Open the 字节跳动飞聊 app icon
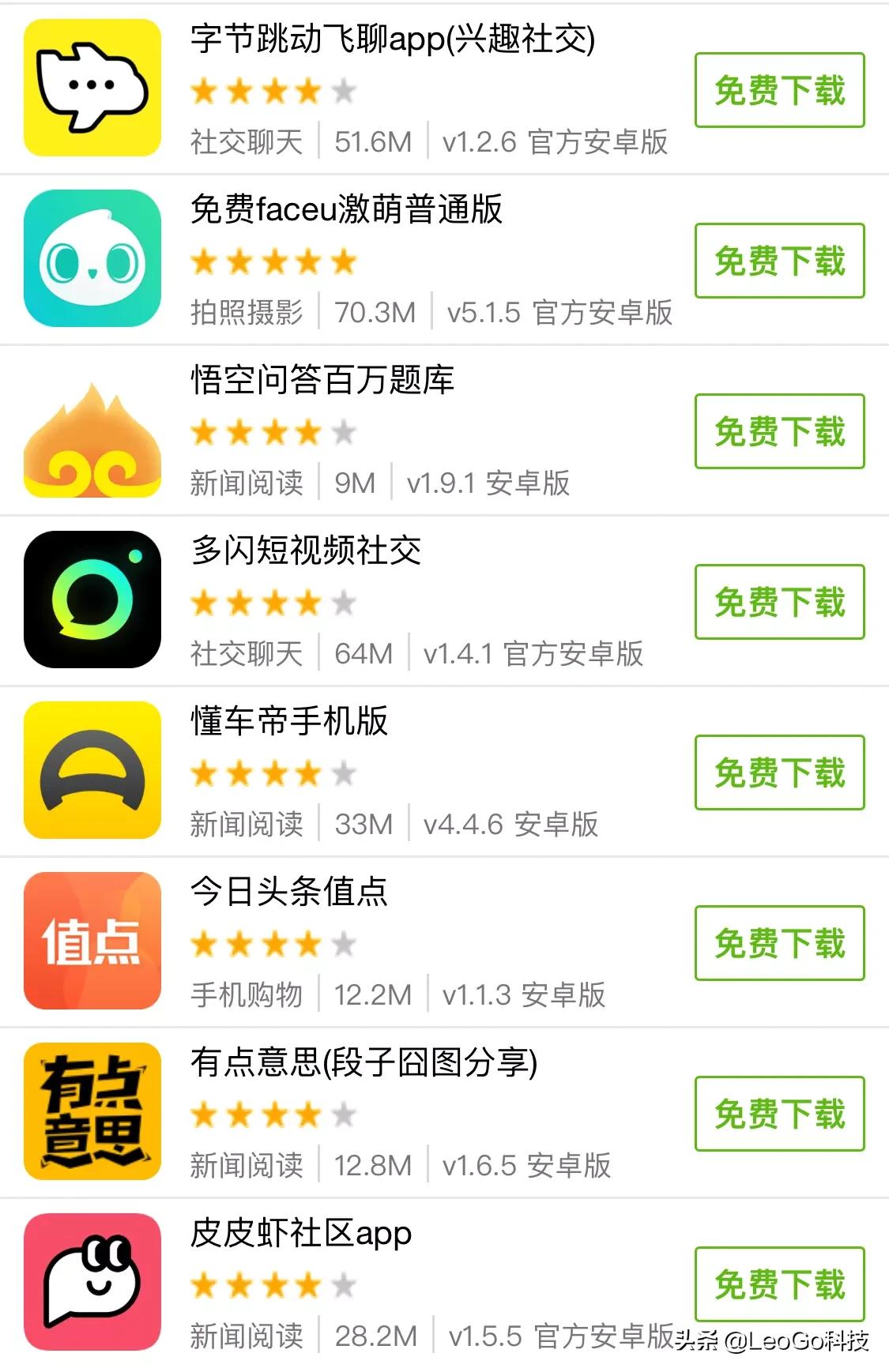889x1372 pixels. pyautogui.click(x=91, y=87)
